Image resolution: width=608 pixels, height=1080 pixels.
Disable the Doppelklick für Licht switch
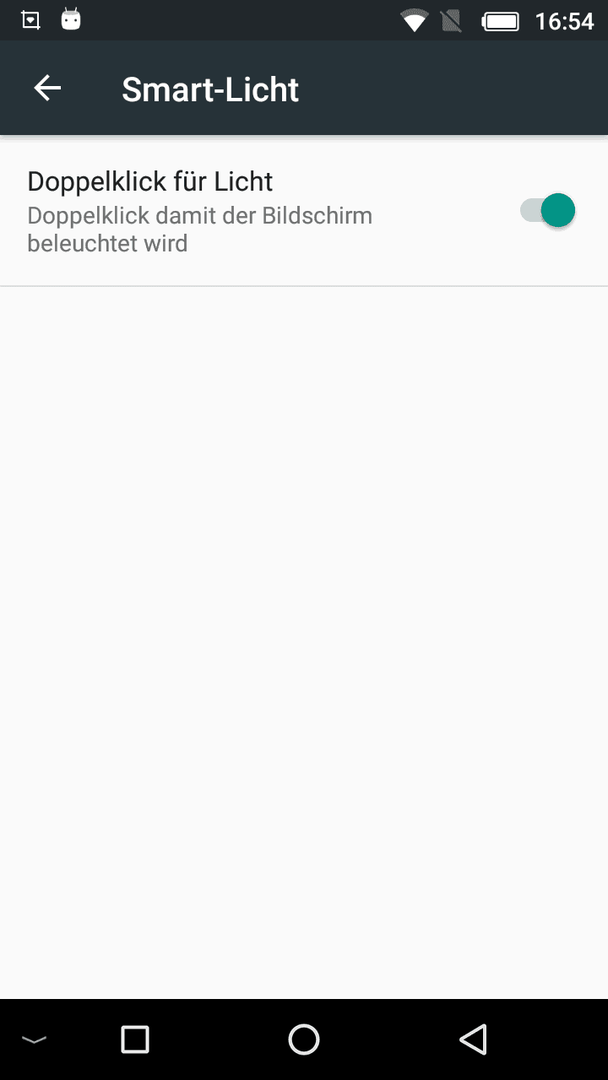point(547,211)
